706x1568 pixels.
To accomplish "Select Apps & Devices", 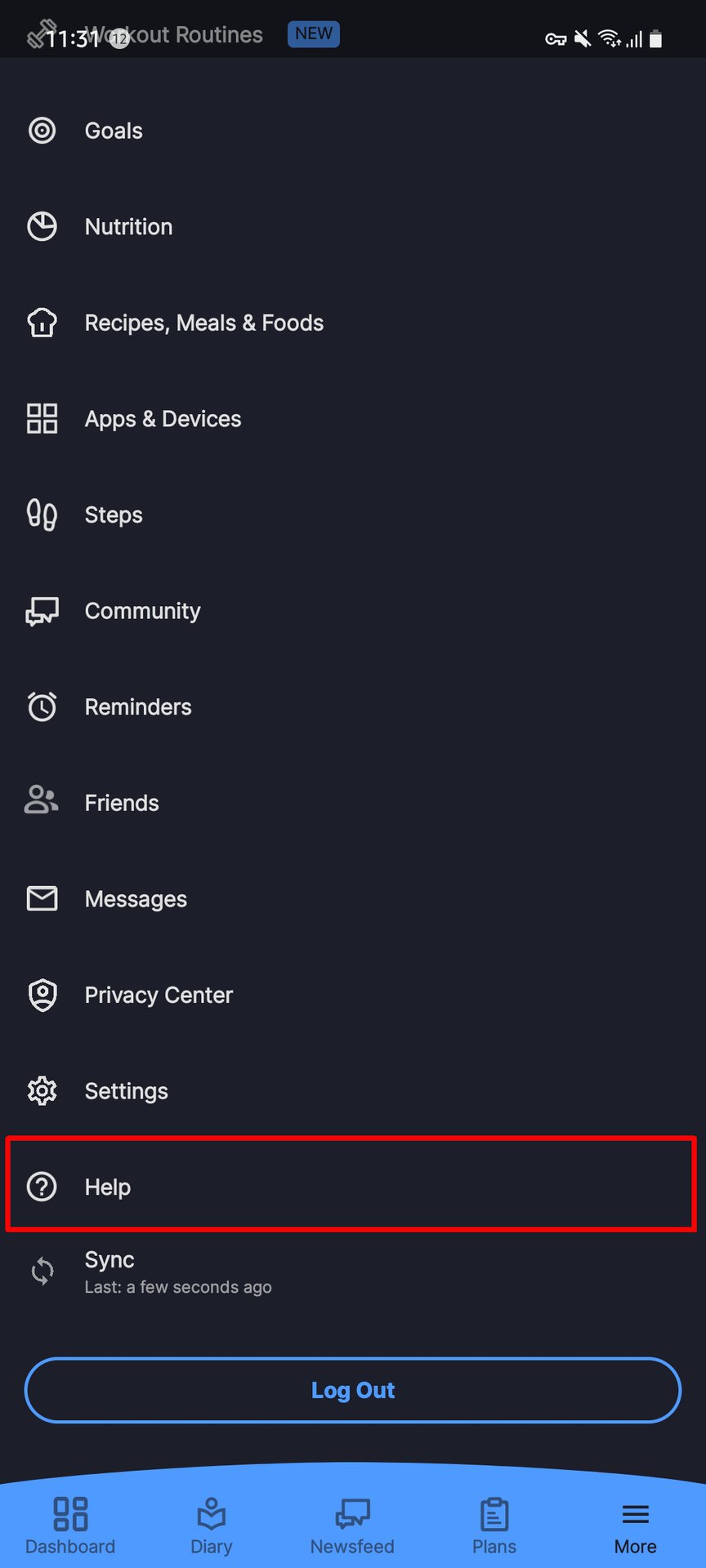I will [163, 419].
